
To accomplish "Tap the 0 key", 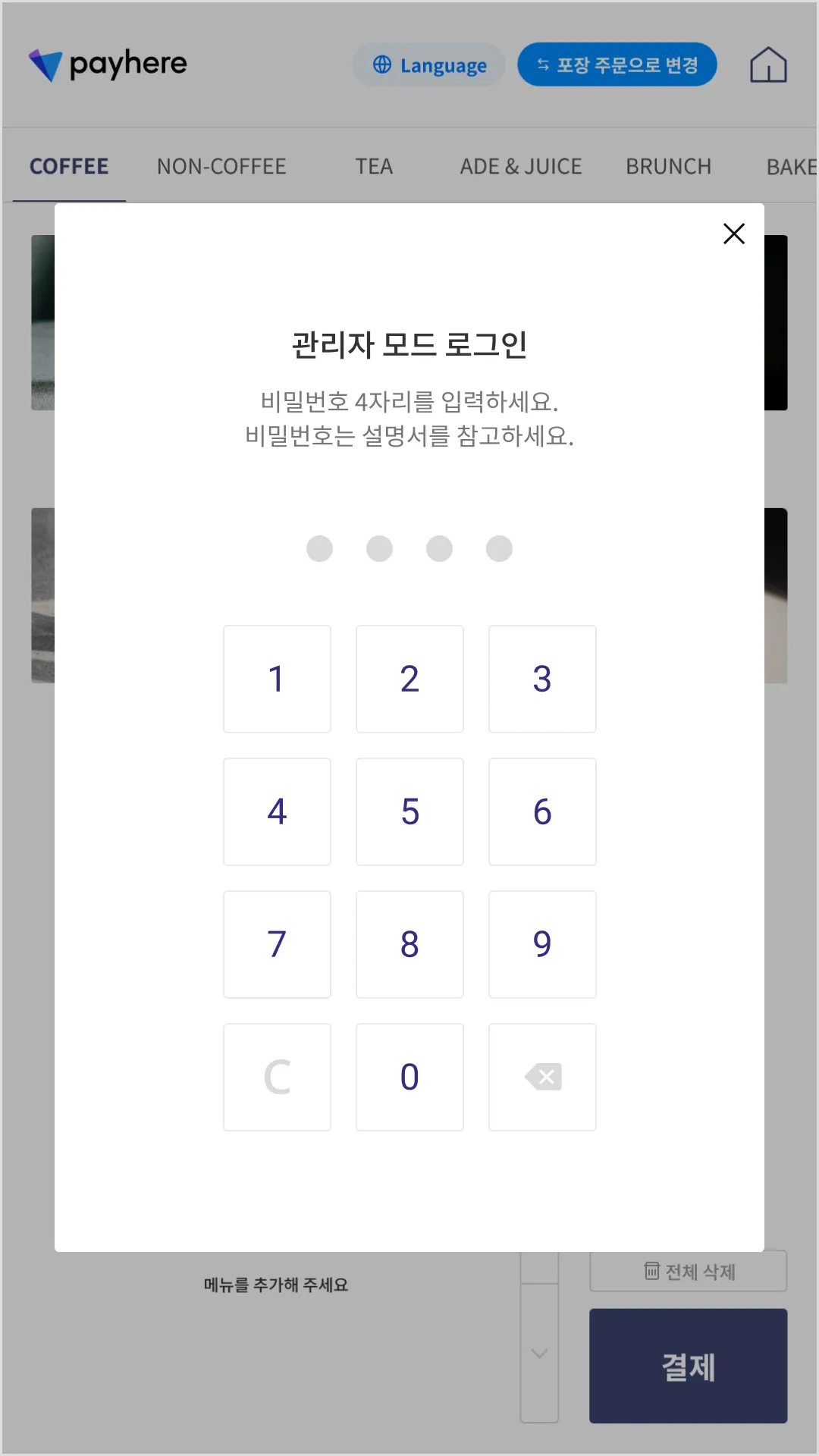I will coord(409,1077).
